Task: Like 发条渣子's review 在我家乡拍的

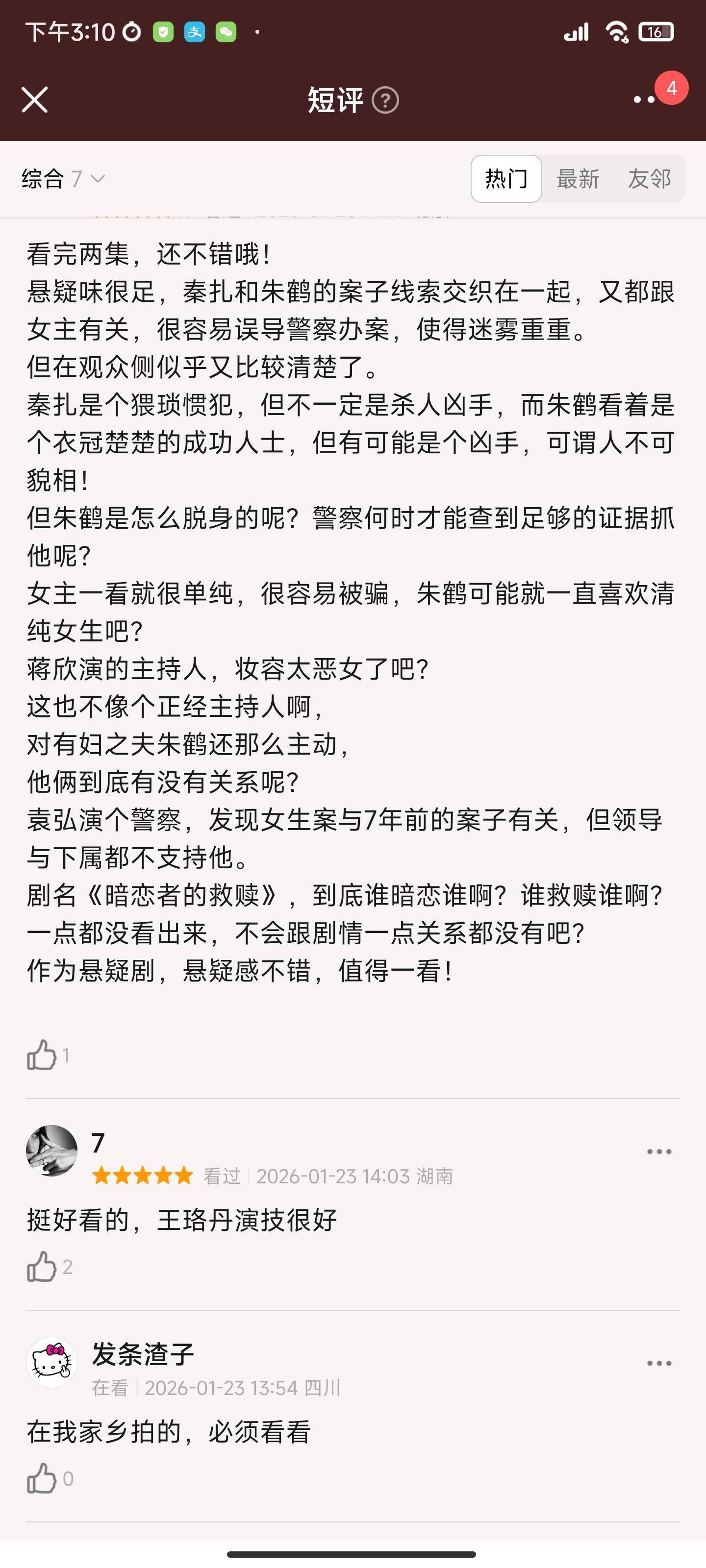Action: (42, 1478)
